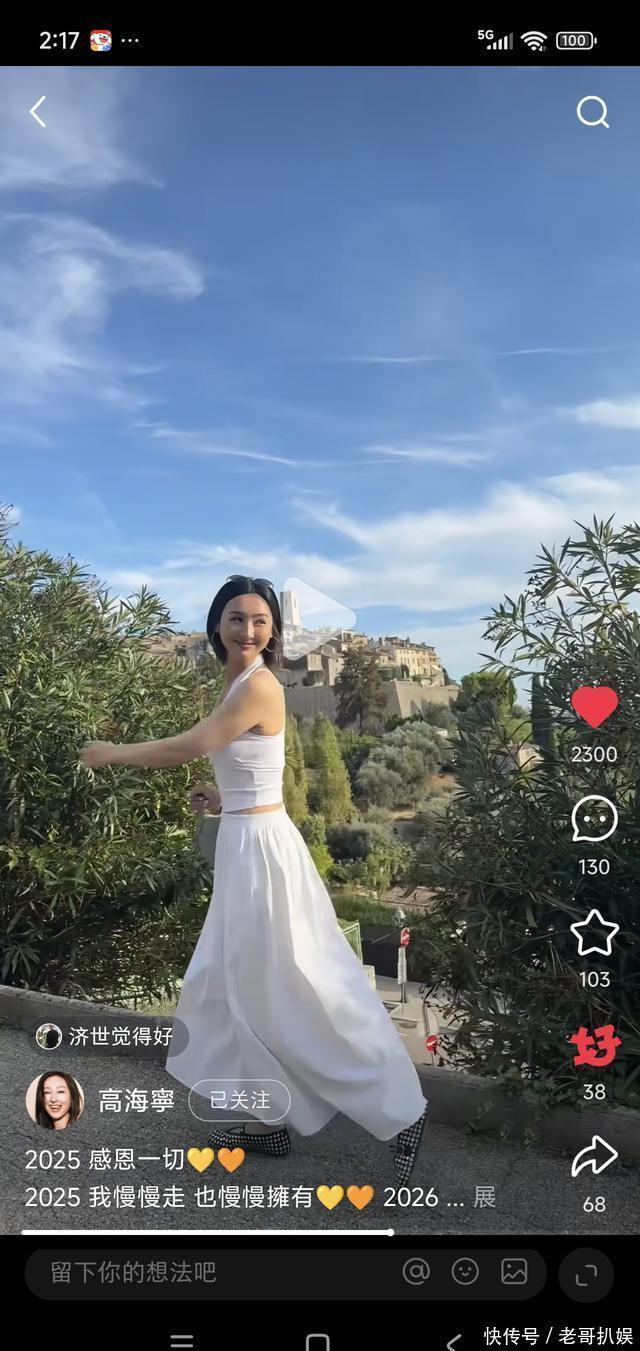Screen dimensions: 640x1351
Task: Enter full screen mode
Action: pos(586,1273)
